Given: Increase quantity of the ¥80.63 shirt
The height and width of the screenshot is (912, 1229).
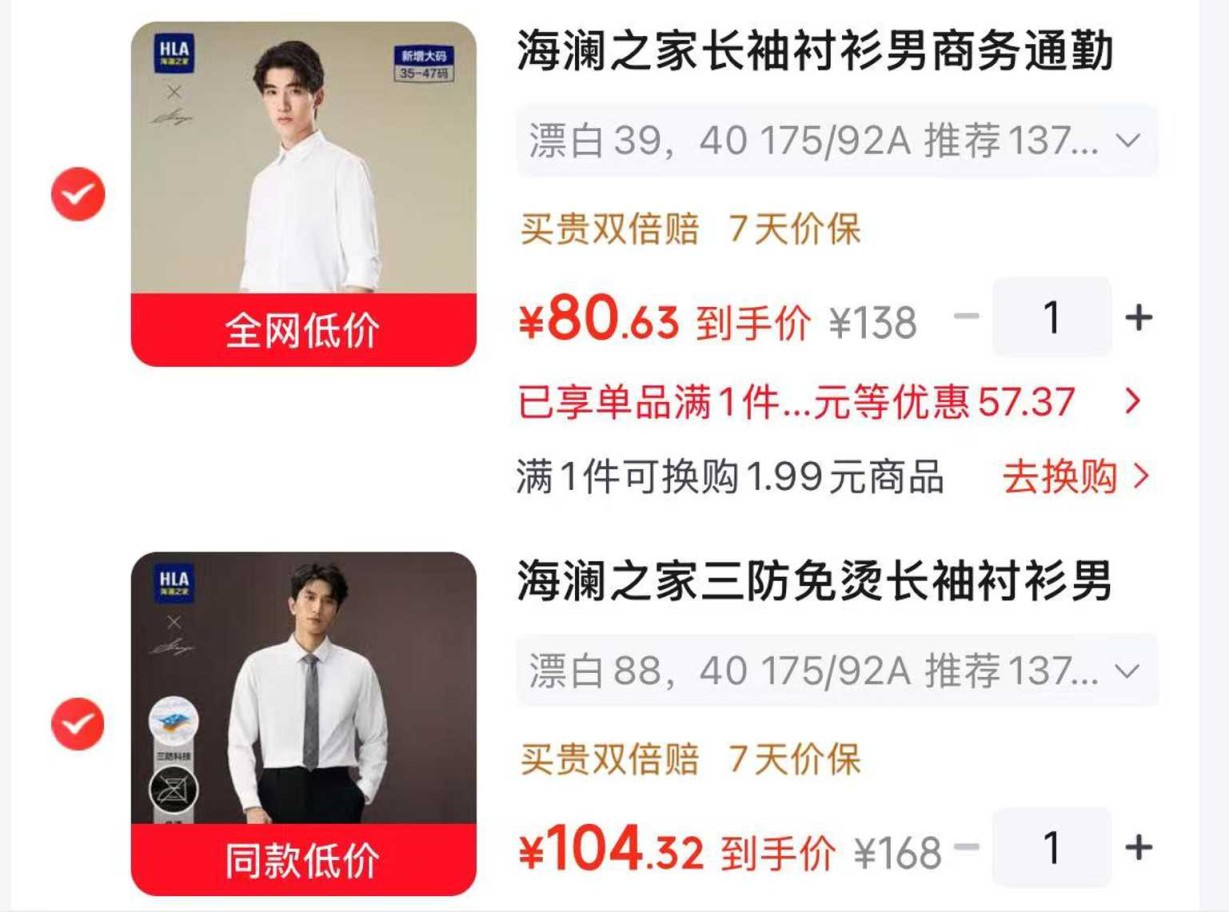Looking at the screenshot, I should pos(1138,318).
